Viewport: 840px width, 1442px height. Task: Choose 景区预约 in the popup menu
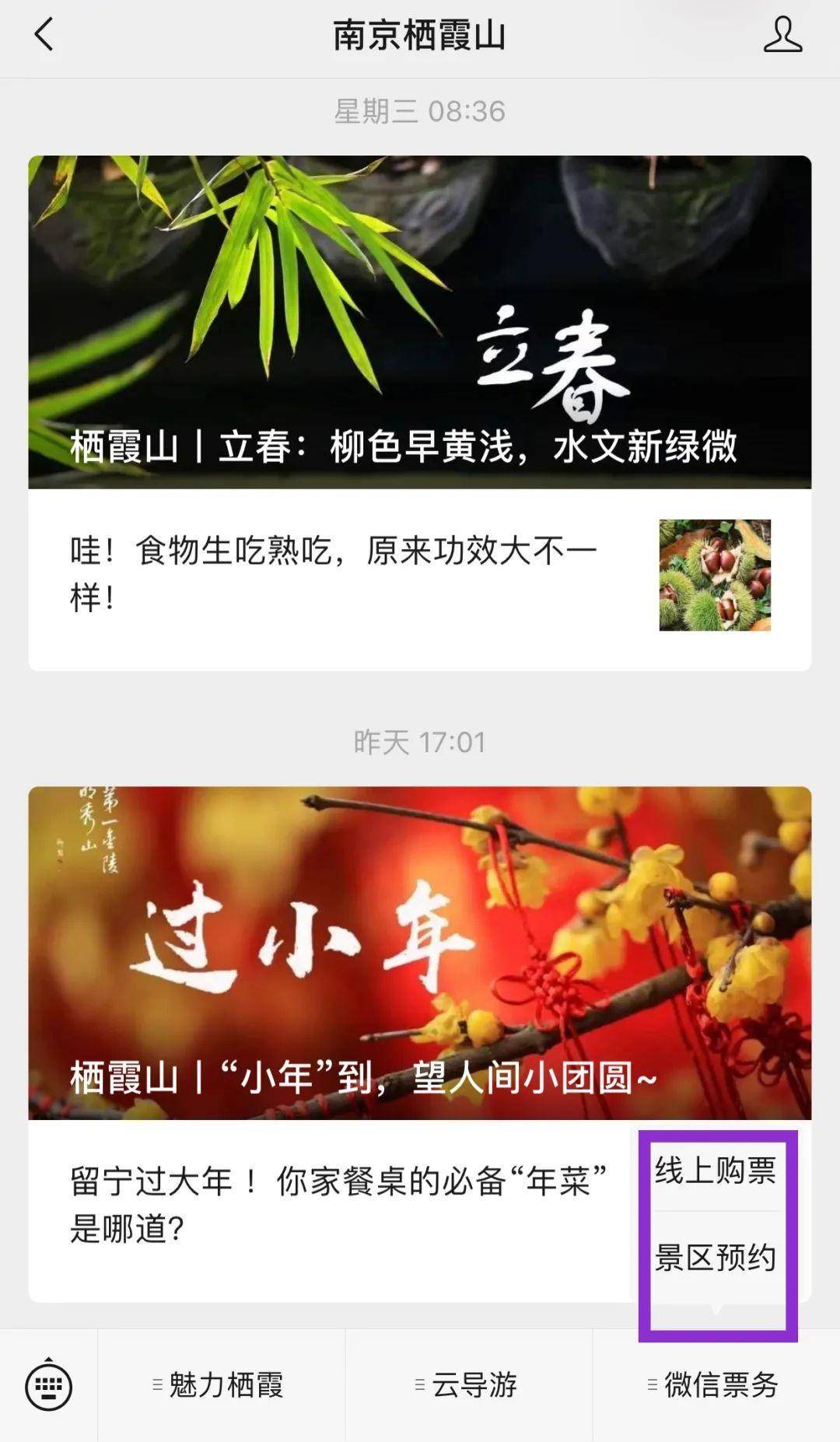click(x=716, y=1258)
